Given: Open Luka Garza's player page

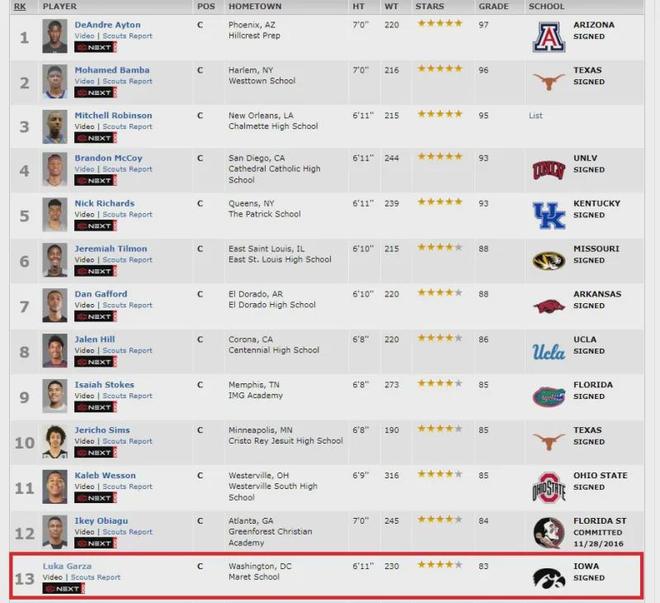Looking at the screenshot, I should [x=66, y=566].
